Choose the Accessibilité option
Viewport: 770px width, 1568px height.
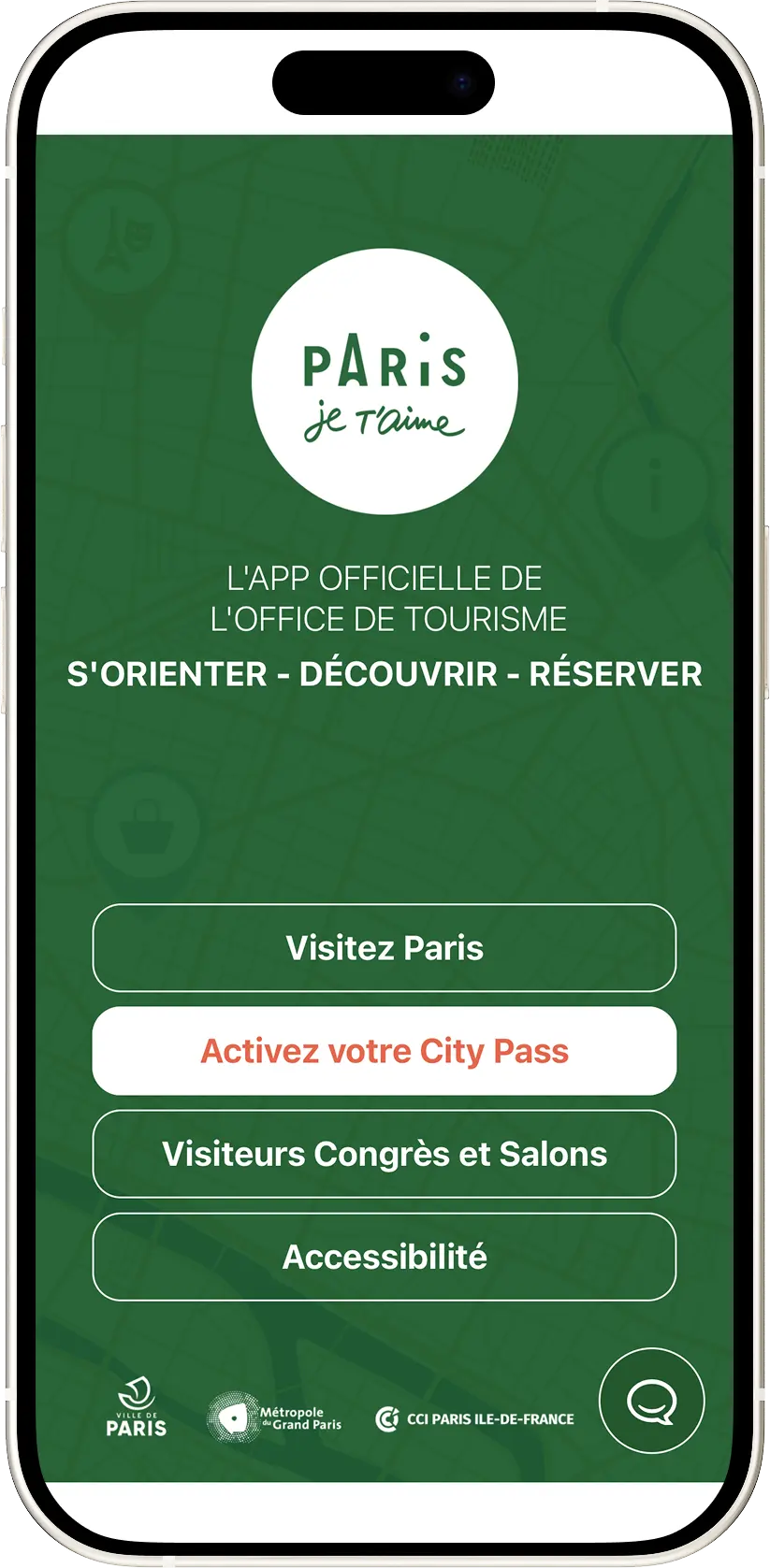tap(385, 1257)
